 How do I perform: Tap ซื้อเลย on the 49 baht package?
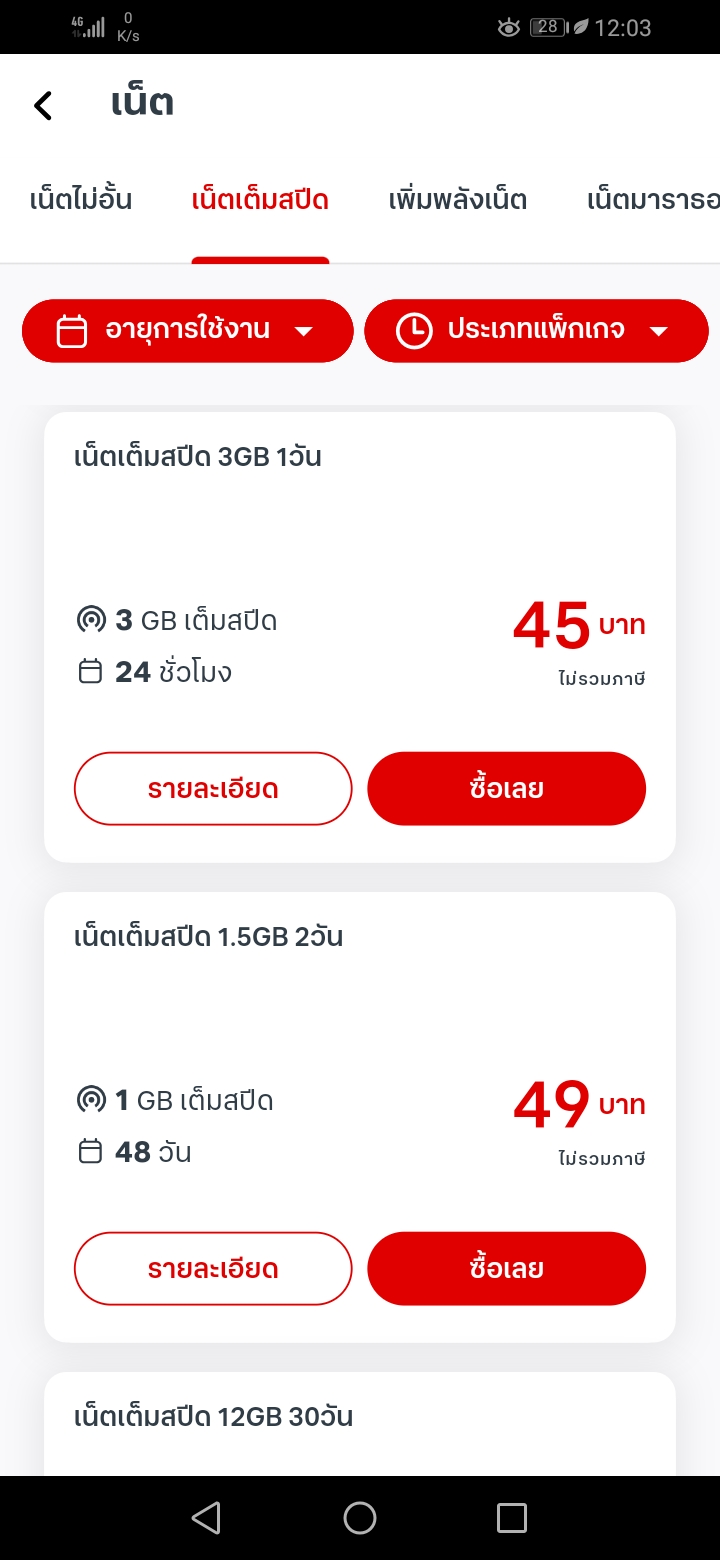(506, 1268)
